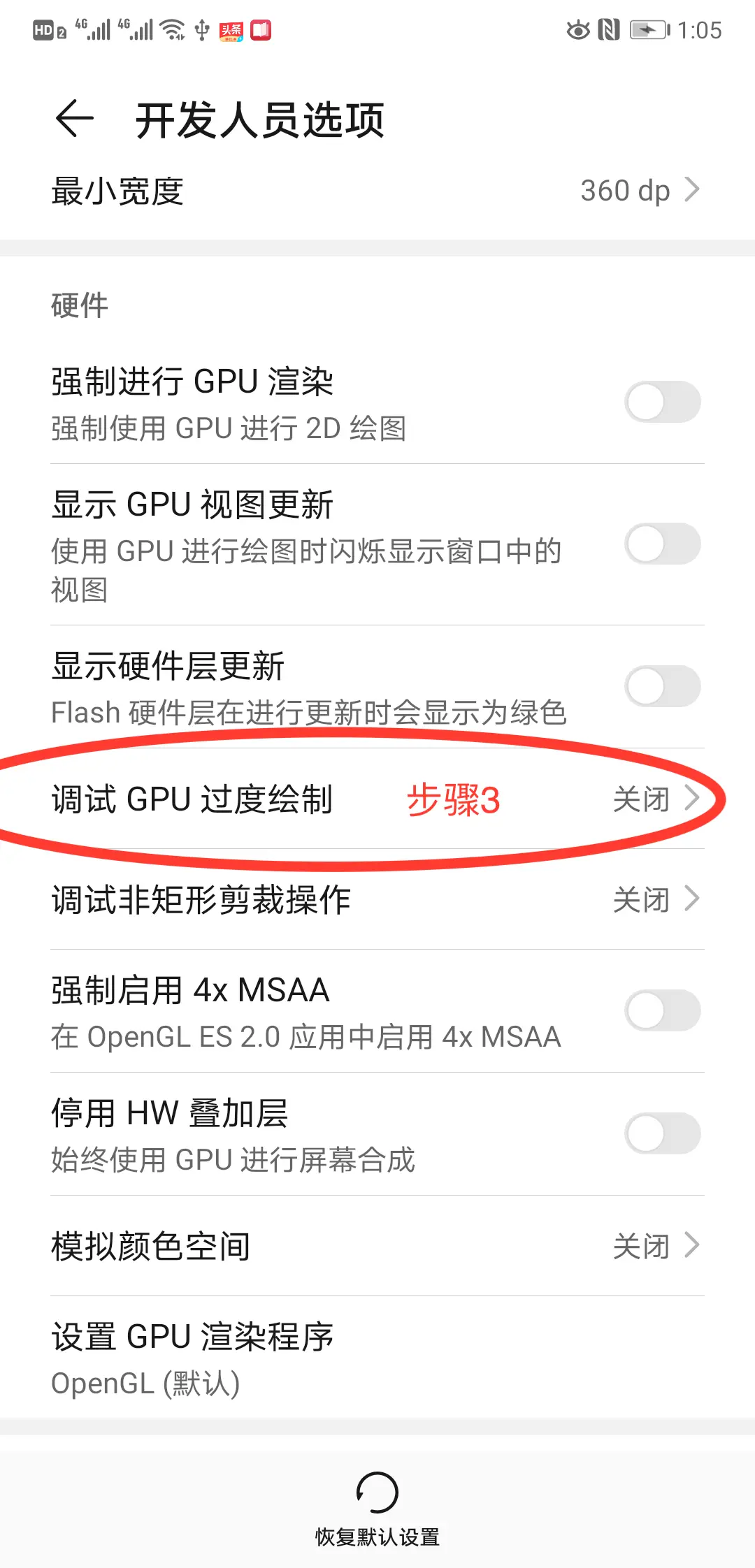Enable 强制进行 GPU 渲染 switch

[x=662, y=402]
